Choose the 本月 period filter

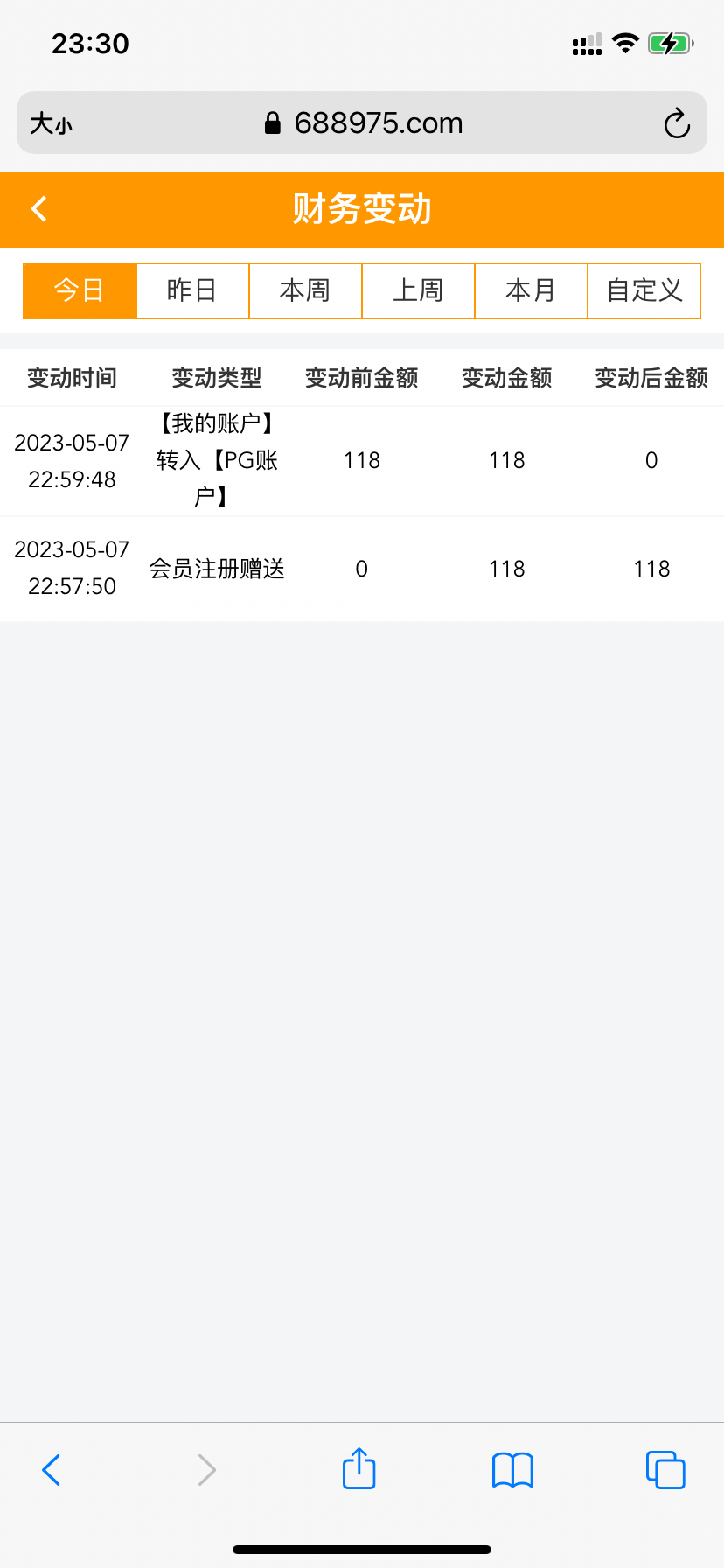pos(531,290)
